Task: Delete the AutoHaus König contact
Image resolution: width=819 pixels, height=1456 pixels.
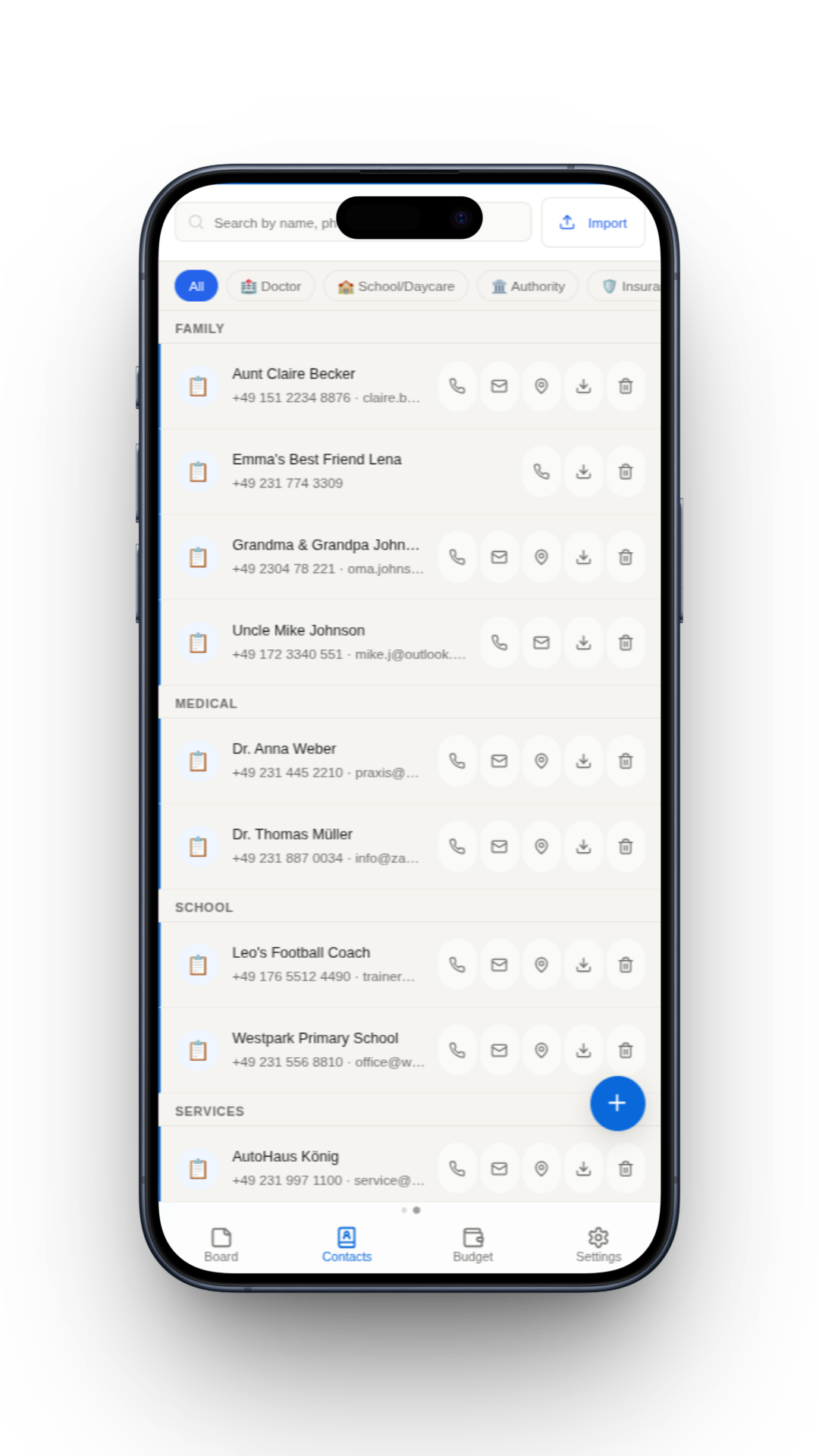Action: click(626, 1169)
